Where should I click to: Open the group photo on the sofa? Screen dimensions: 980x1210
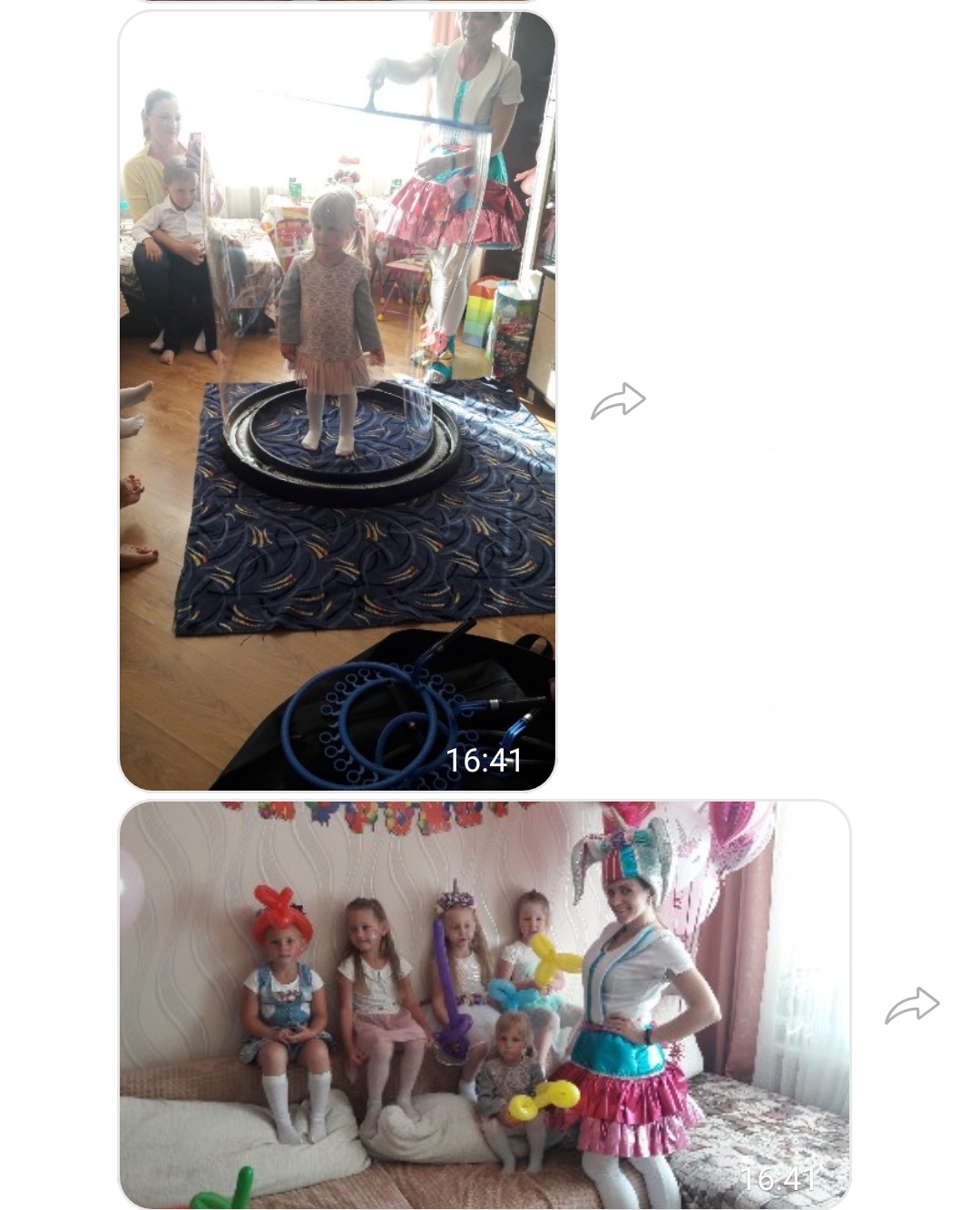(485, 1004)
